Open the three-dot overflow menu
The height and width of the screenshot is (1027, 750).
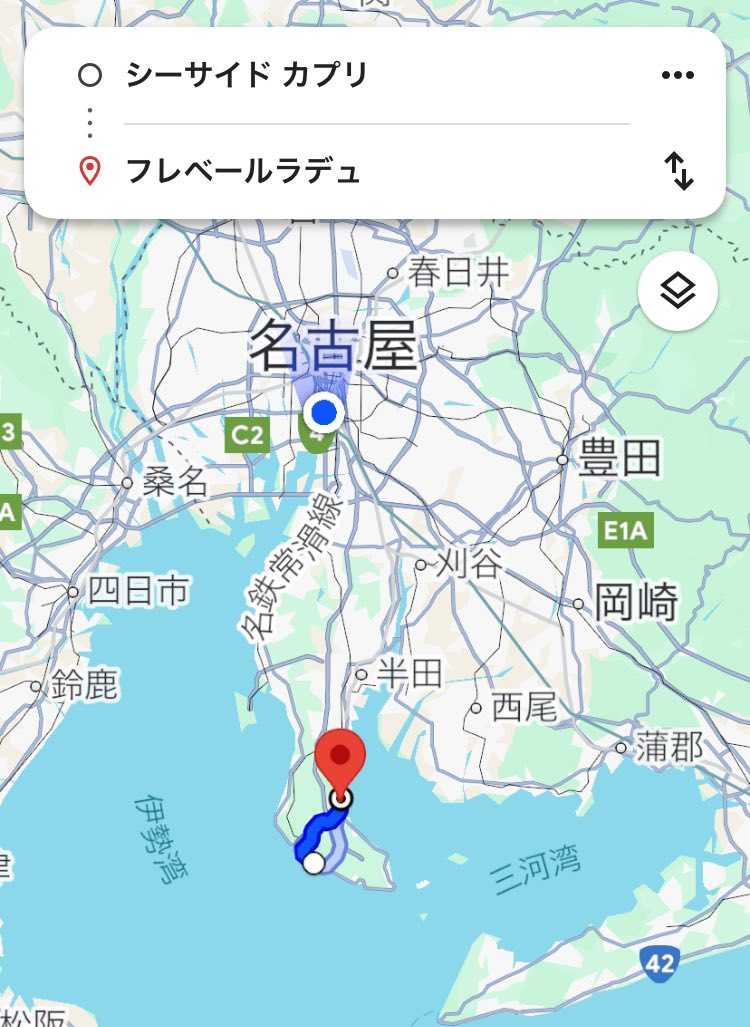(x=677, y=75)
